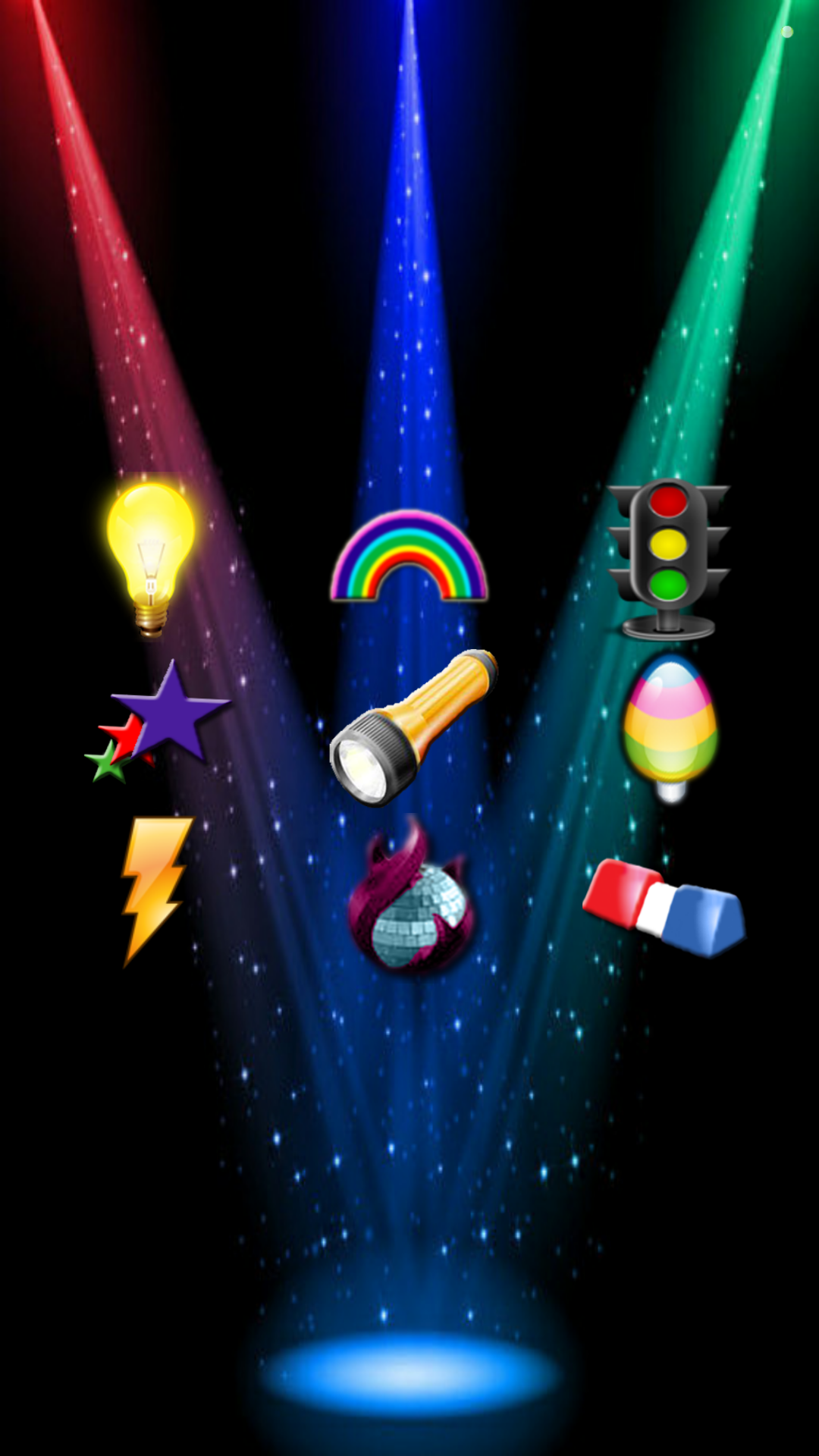The height and width of the screenshot is (1456, 819).
Task: Activate the lightning bolt strobe
Action: [x=155, y=889]
